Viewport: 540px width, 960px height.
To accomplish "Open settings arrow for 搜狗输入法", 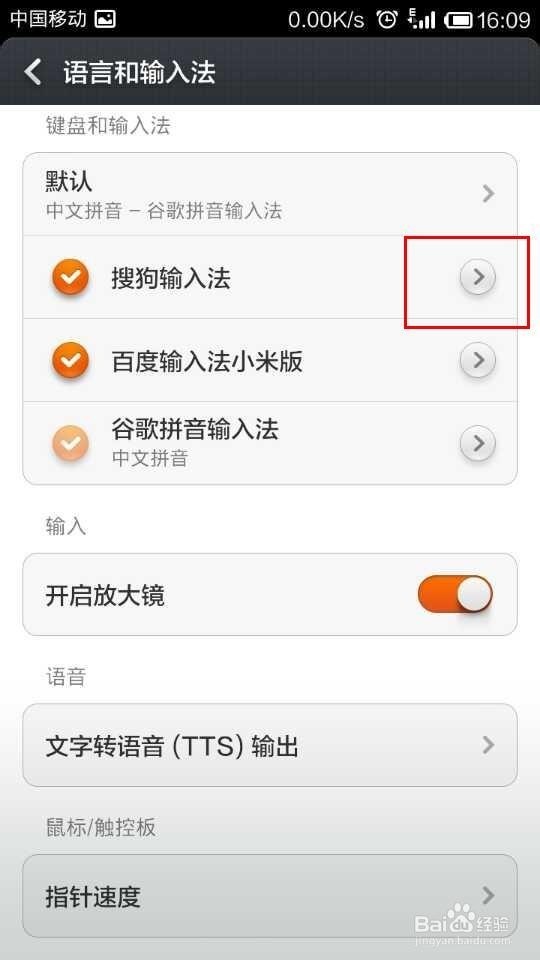I will tap(478, 278).
